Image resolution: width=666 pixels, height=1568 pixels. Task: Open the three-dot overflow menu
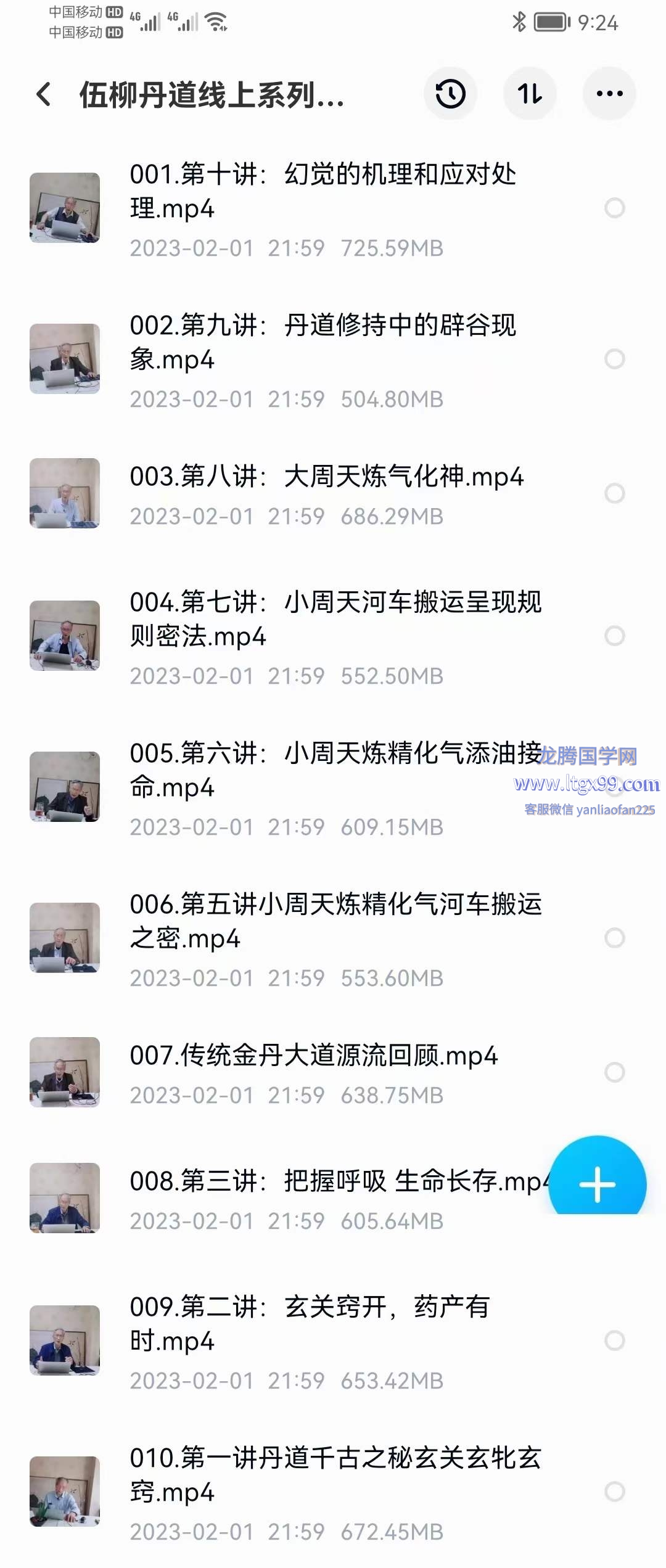pyautogui.click(x=609, y=94)
